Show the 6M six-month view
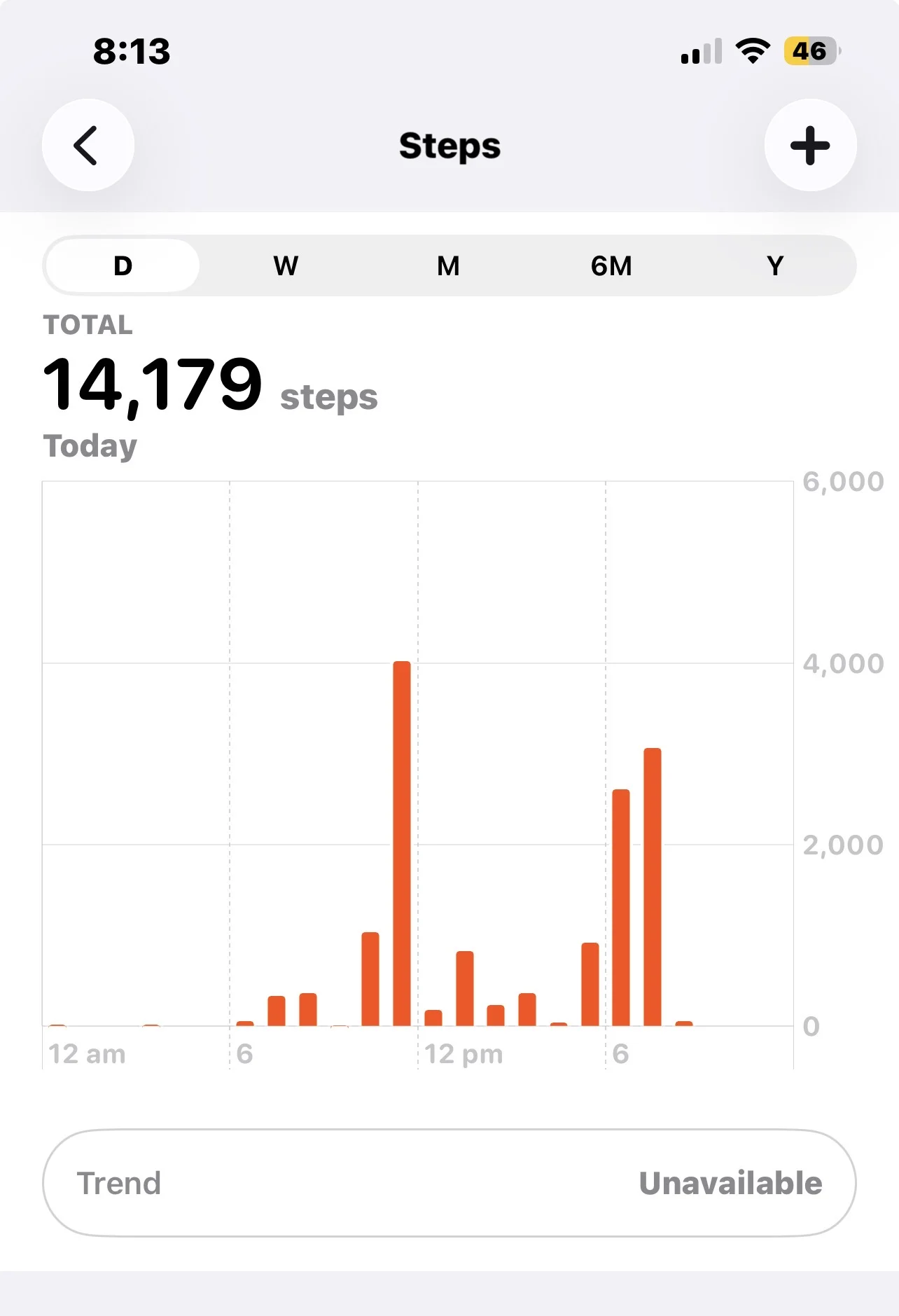 click(x=611, y=266)
